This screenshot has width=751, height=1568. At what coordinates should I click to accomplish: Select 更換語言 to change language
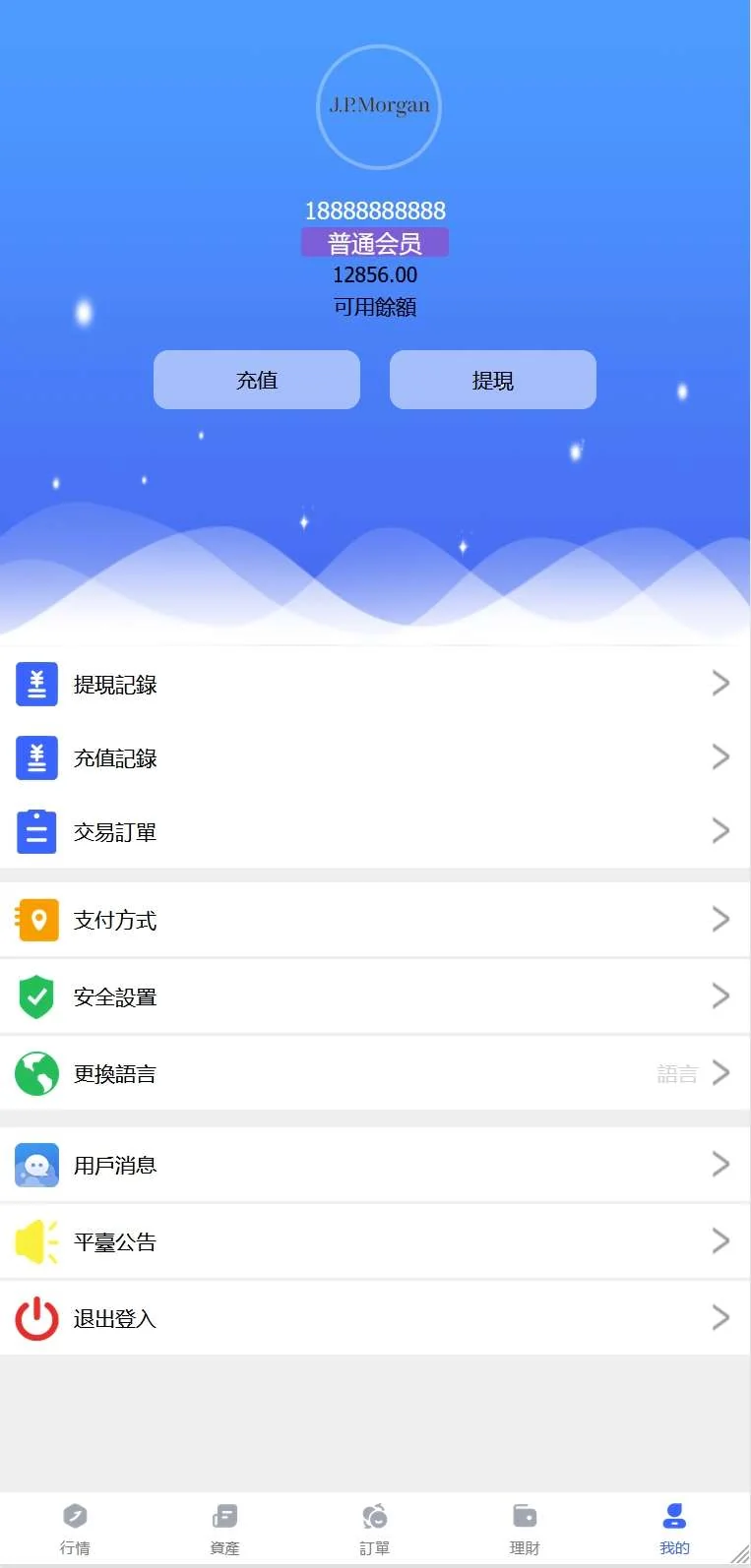tap(374, 1073)
